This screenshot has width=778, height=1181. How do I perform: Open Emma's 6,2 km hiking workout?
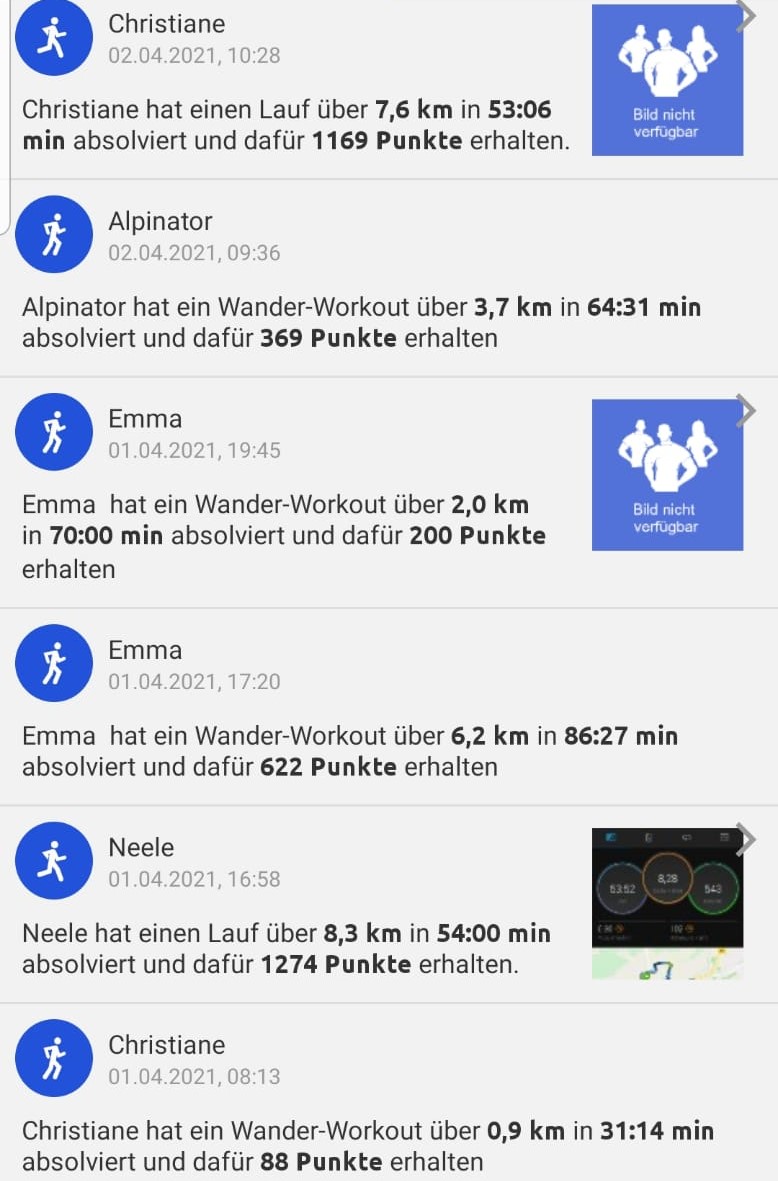(x=350, y=751)
